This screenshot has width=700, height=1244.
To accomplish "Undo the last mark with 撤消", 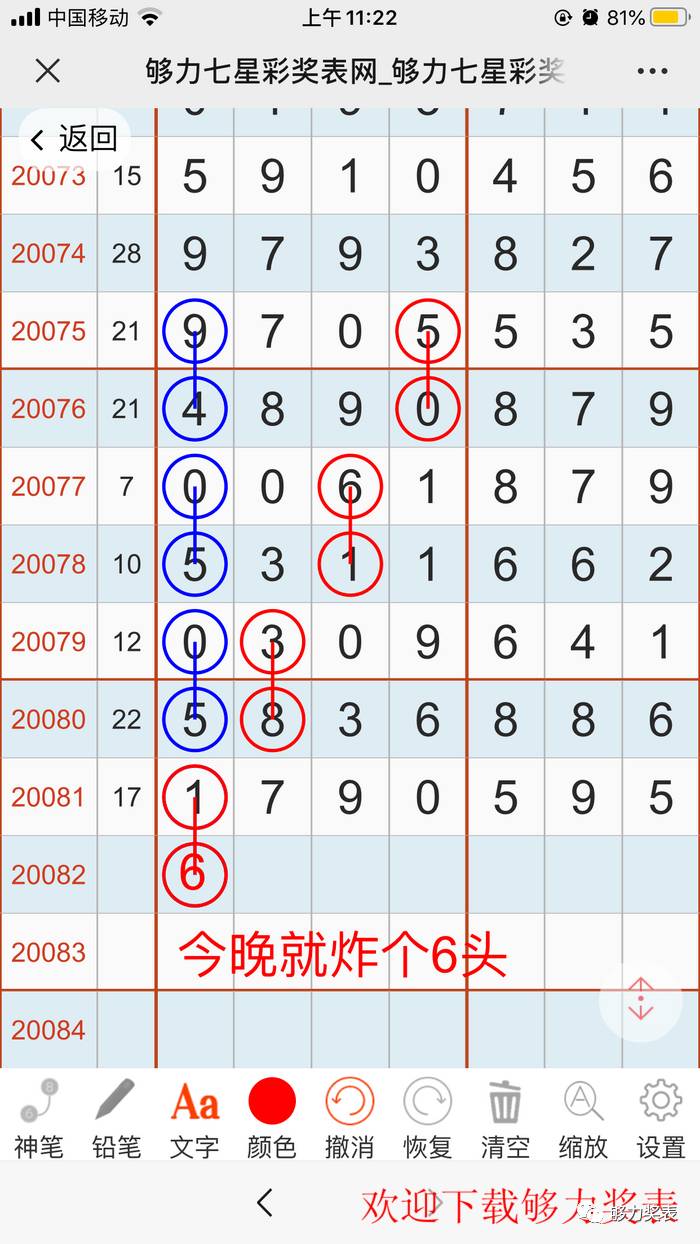I will [x=350, y=1120].
